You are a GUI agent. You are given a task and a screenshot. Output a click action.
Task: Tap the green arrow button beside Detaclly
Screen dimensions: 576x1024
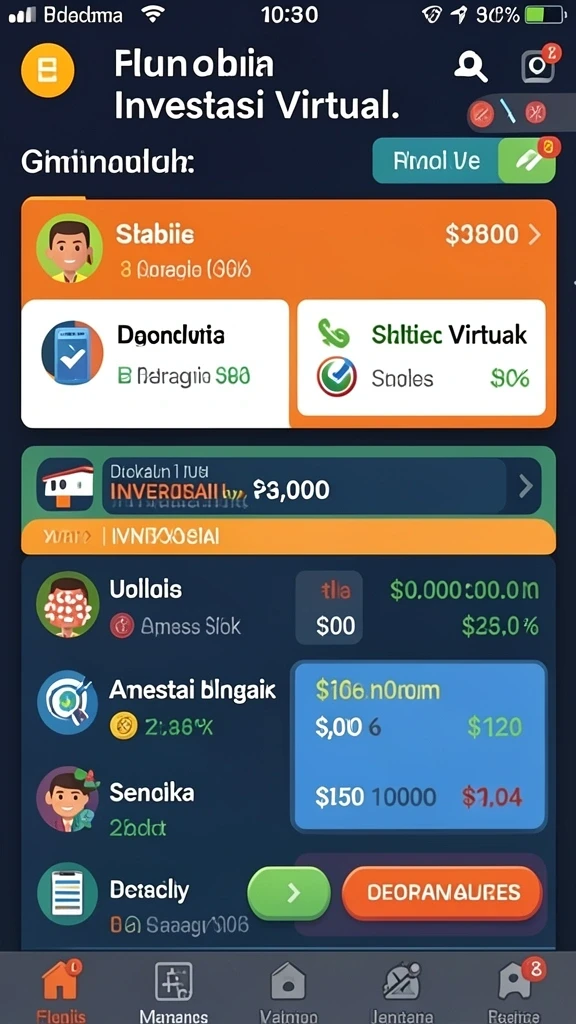[289, 893]
